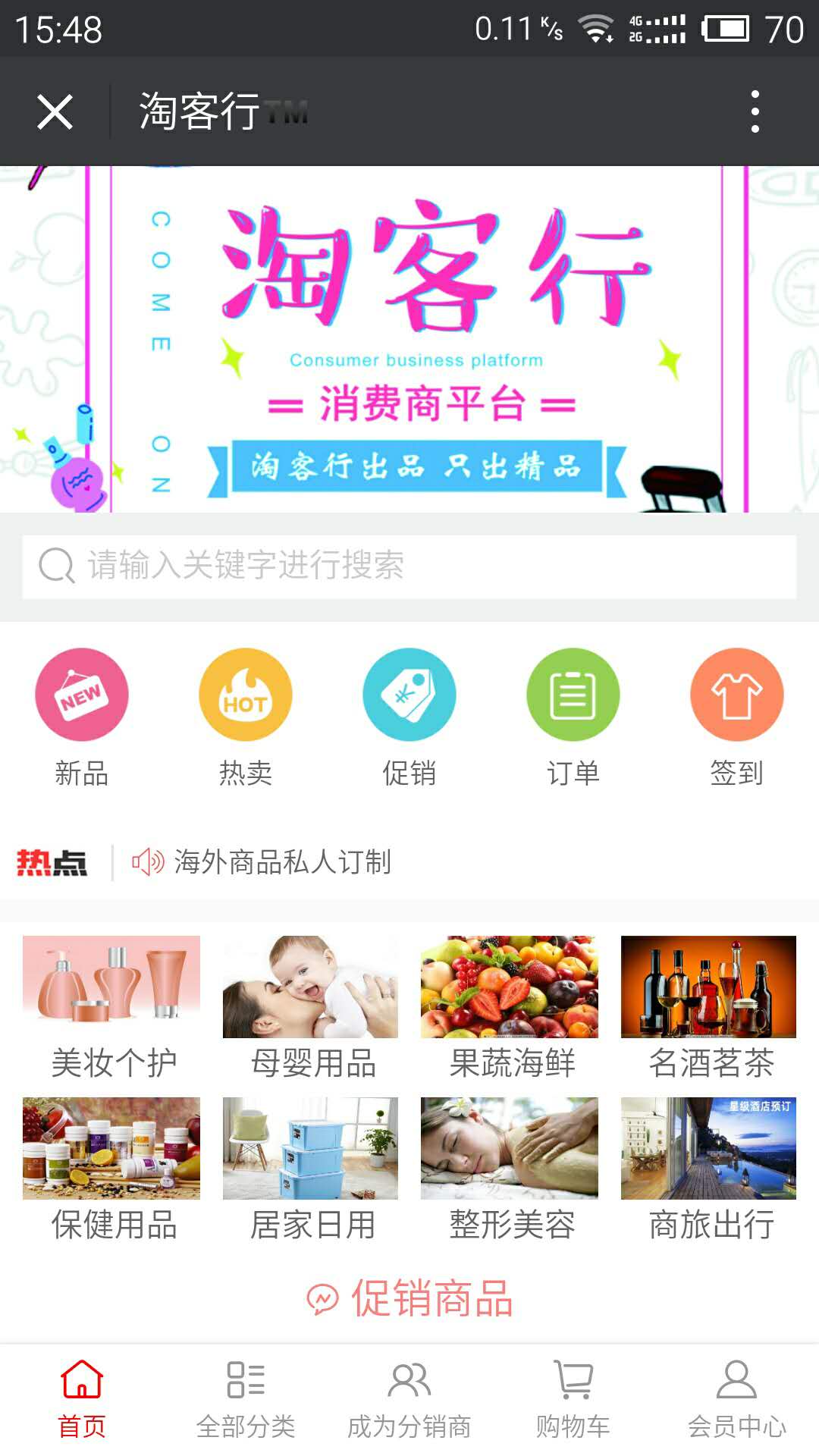The height and width of the screenshot is (1456, 819).
Task: Select the 果蔬海鲜 category tile
Action: (x=510, y=1007)
